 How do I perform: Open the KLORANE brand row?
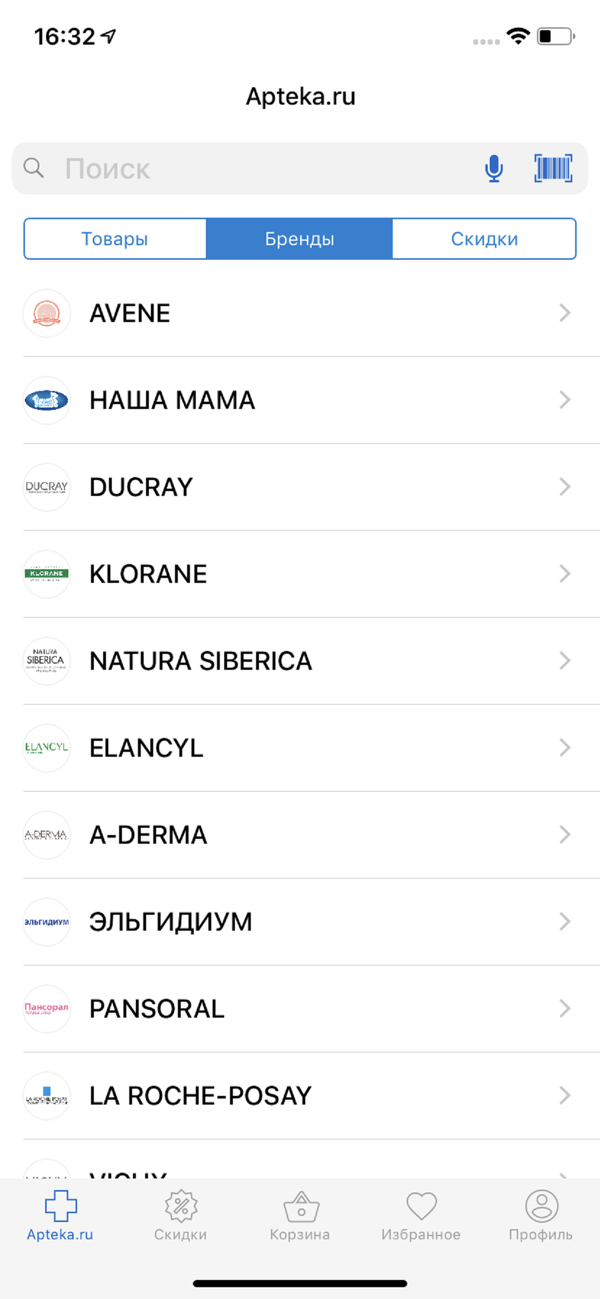[300, 574]
